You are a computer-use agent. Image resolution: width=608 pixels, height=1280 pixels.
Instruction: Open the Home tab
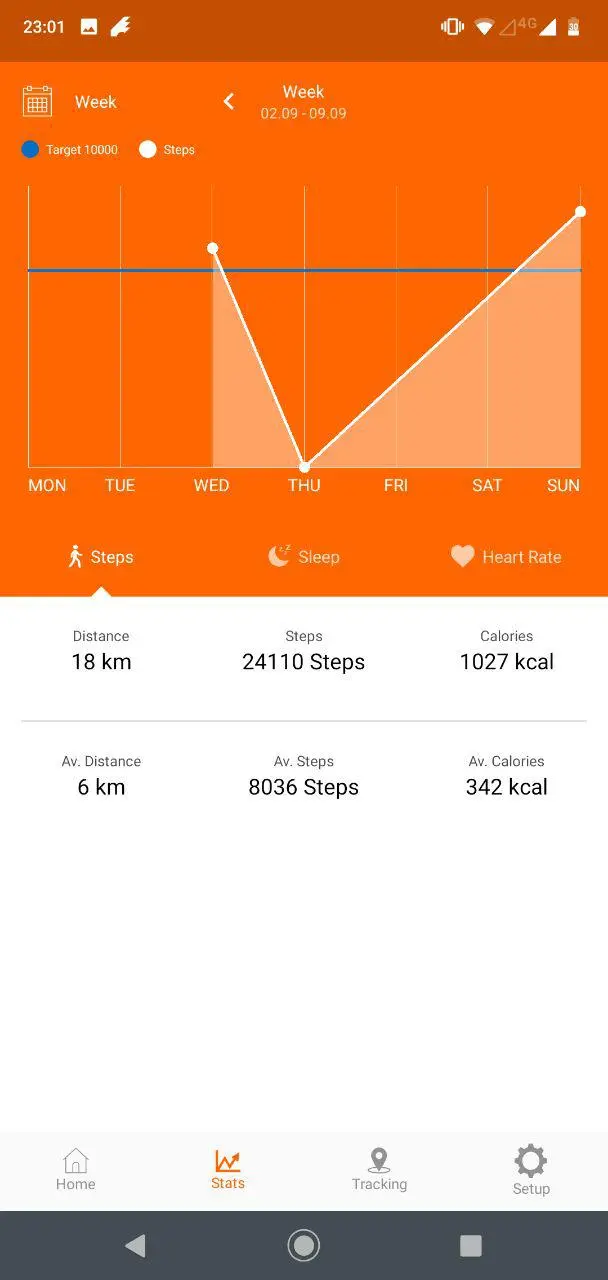pos(76,1170)
